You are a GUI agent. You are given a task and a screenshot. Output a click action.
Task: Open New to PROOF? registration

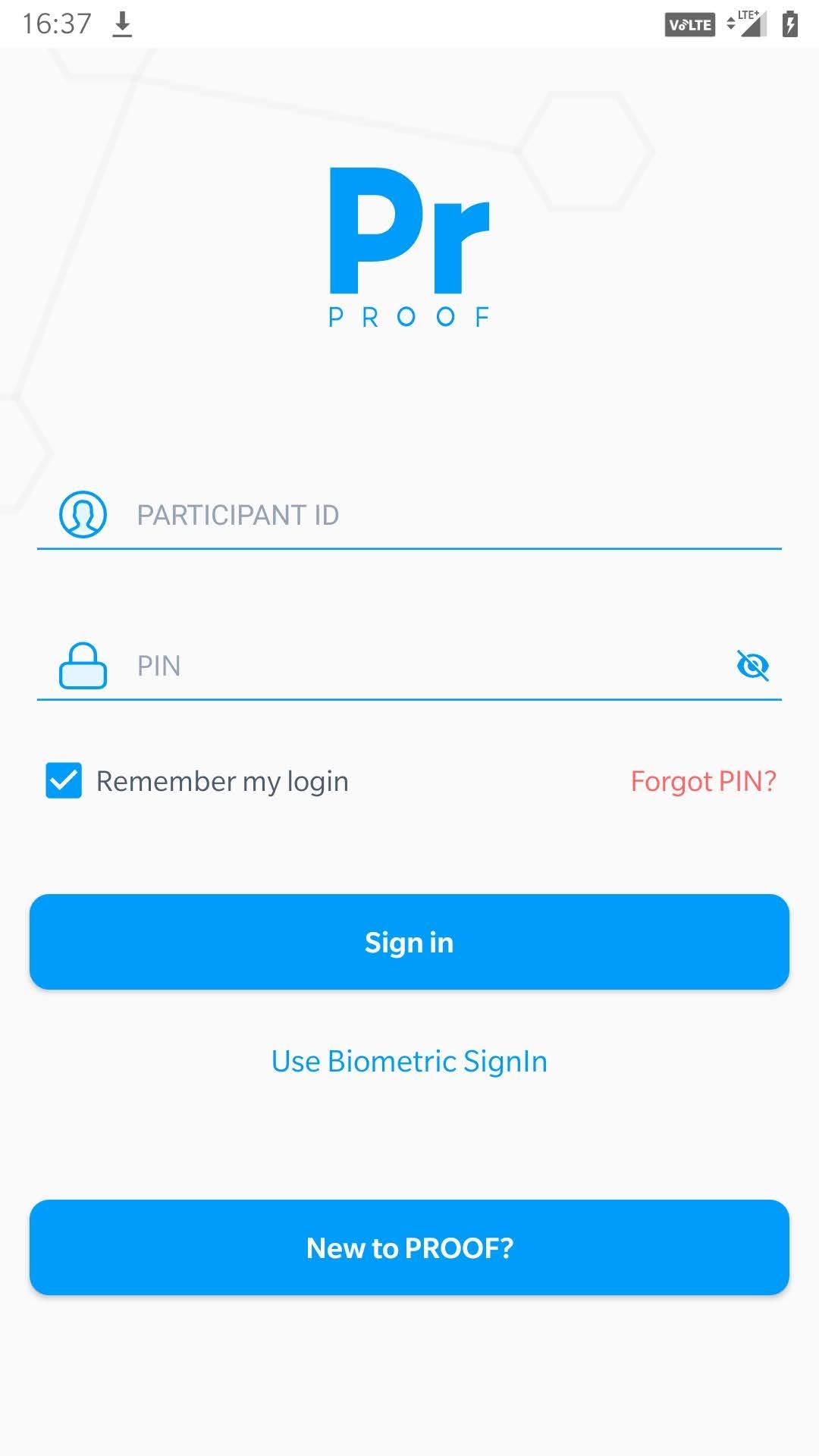click(x=409, y=1247)
